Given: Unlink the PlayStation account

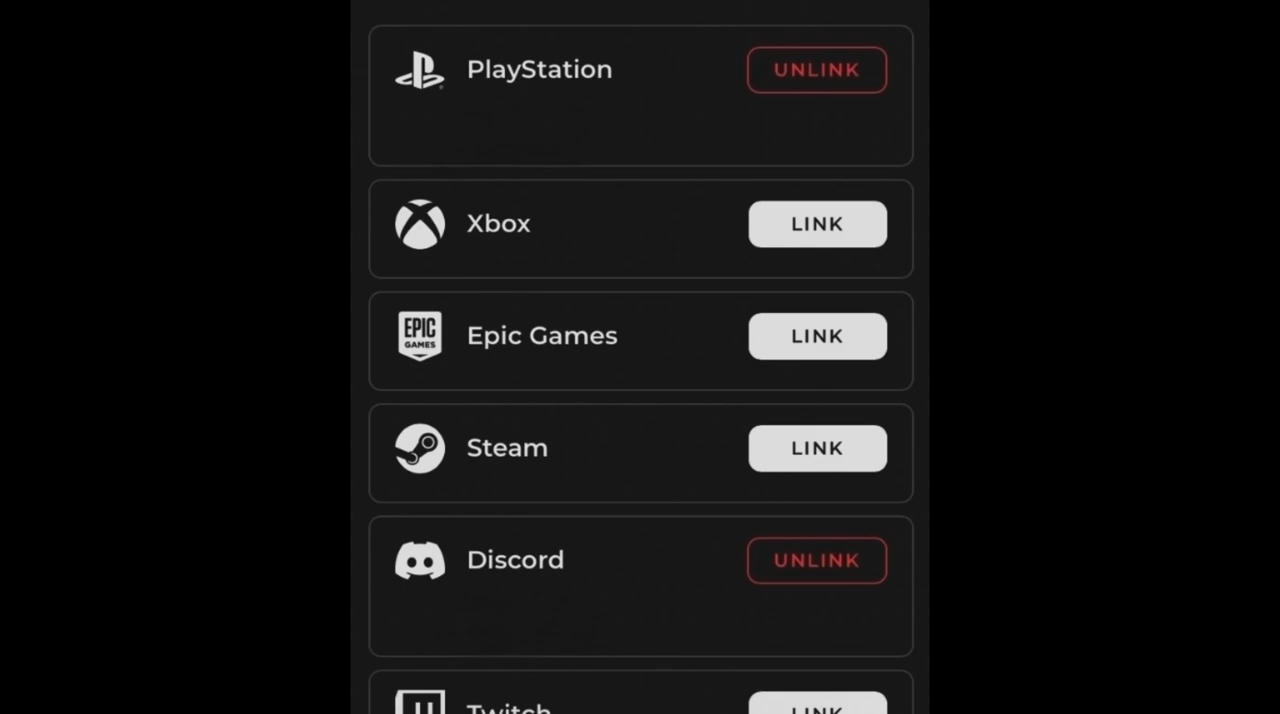Looking at the screenshot, I should point(816,70).
